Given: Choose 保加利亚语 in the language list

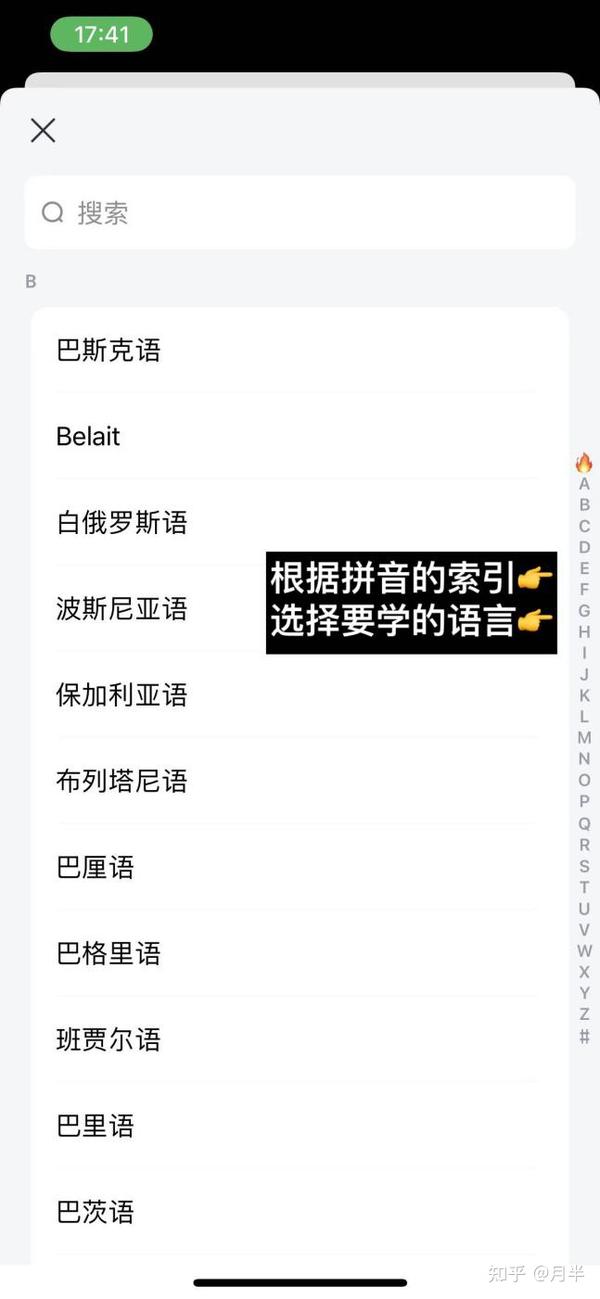Looking at the screenshot, I should click(x=122, y=695).
